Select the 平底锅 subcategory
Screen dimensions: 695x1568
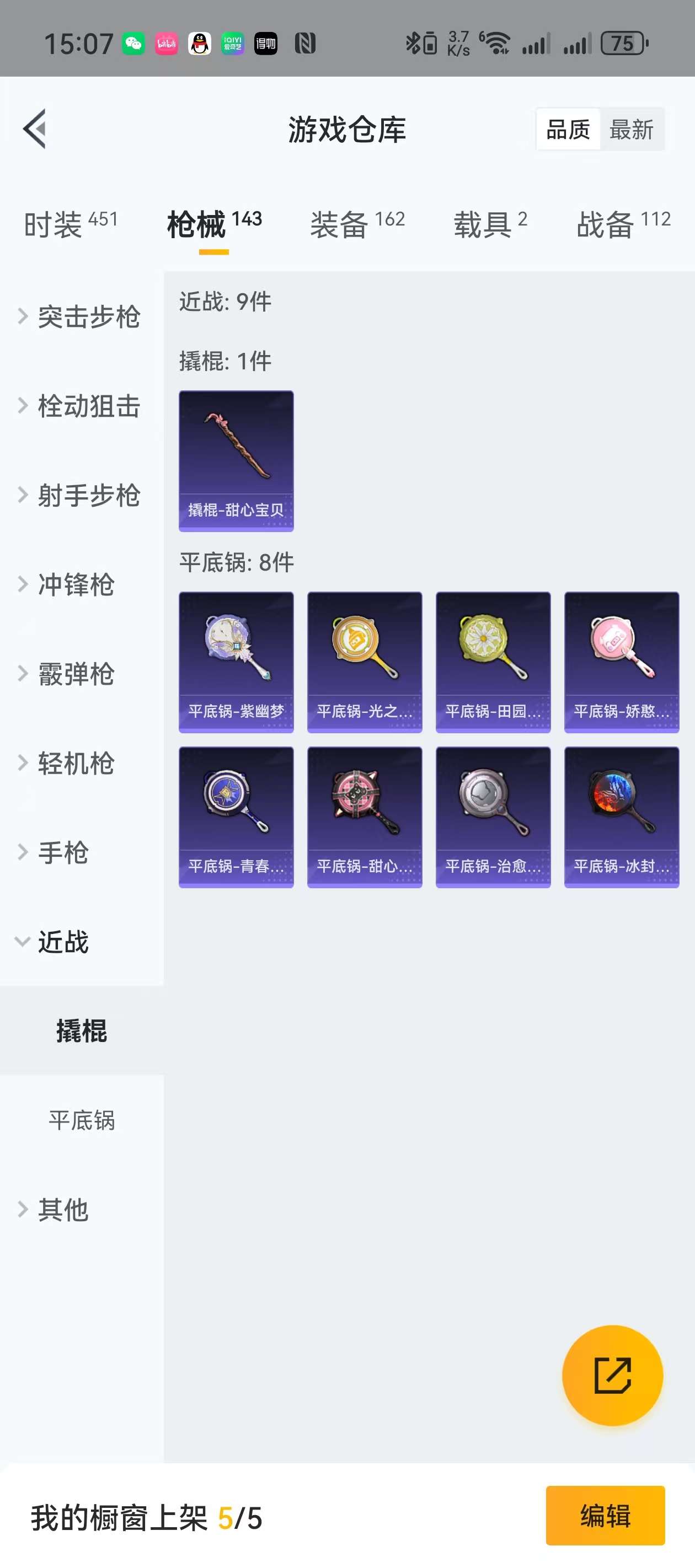tap(82, 1120)
